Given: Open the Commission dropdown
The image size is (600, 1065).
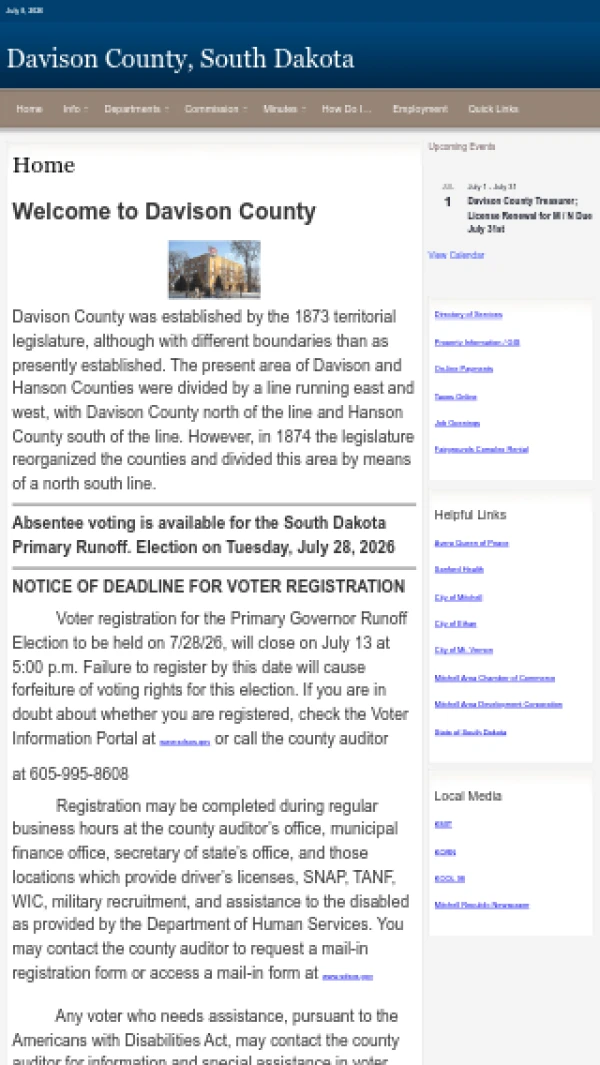Looking at the screenshot, I should coord(215,109).
